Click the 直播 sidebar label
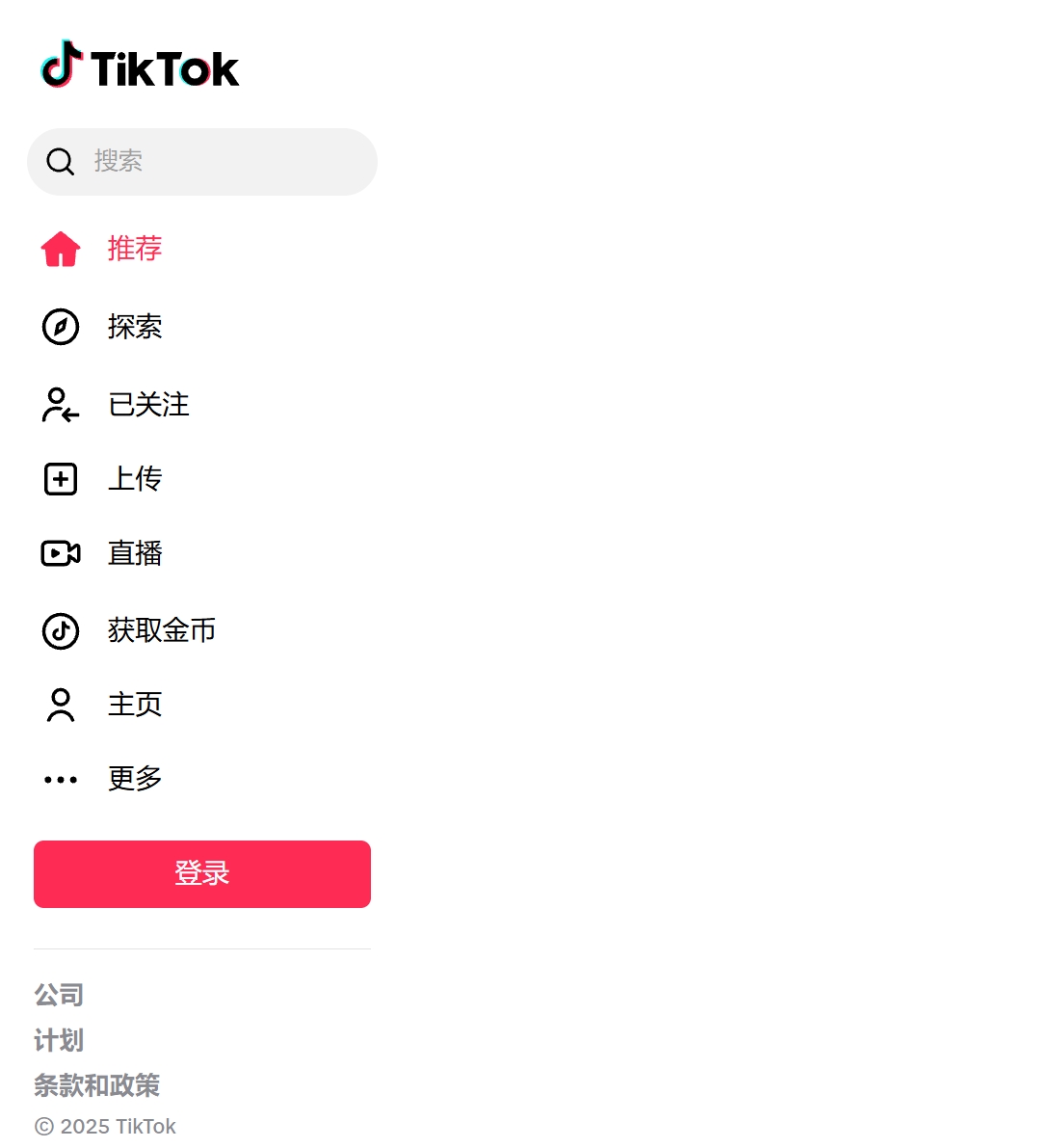1055x1148 pixels. point(135,553)
